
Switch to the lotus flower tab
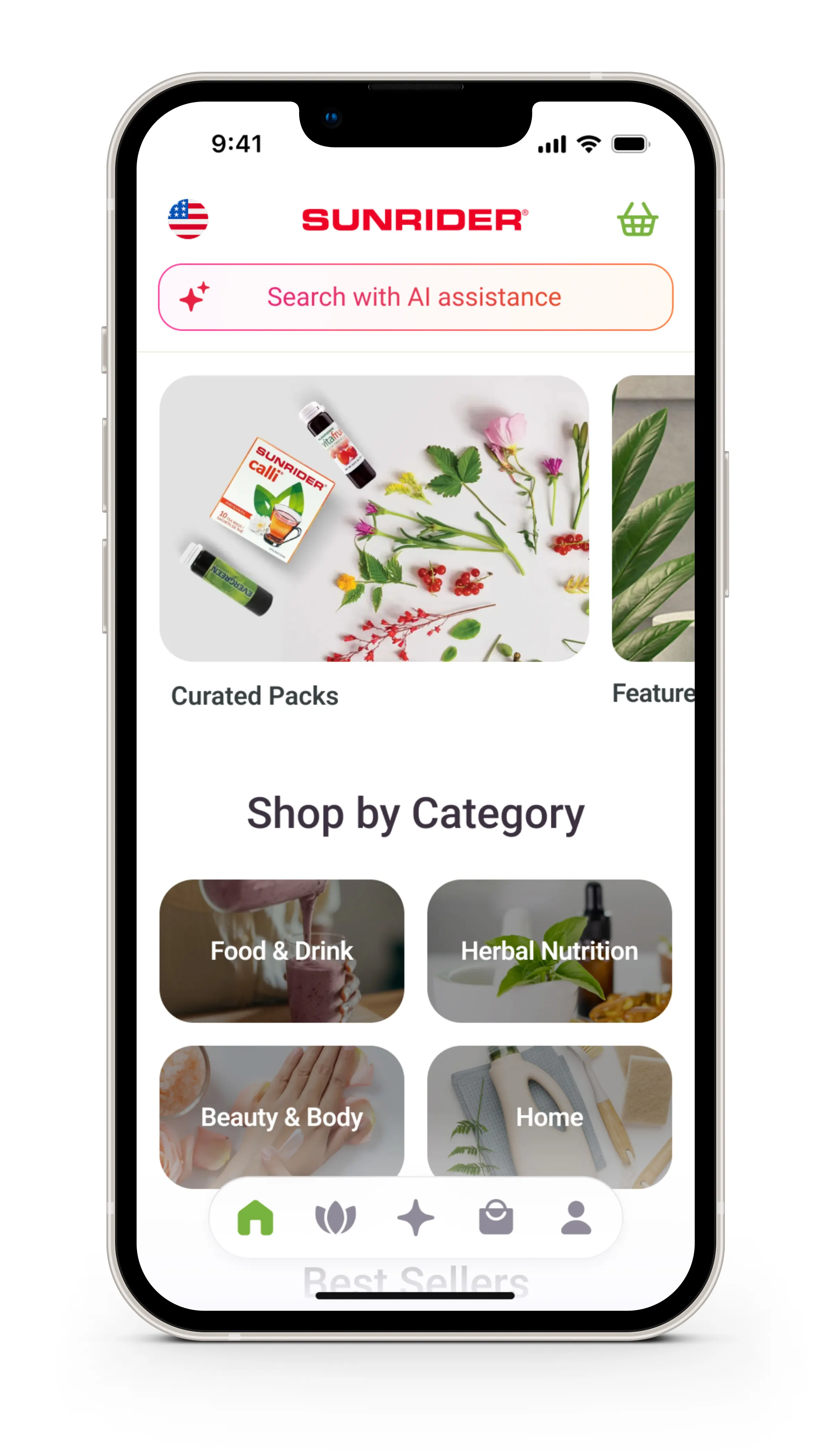(336, 1218)
